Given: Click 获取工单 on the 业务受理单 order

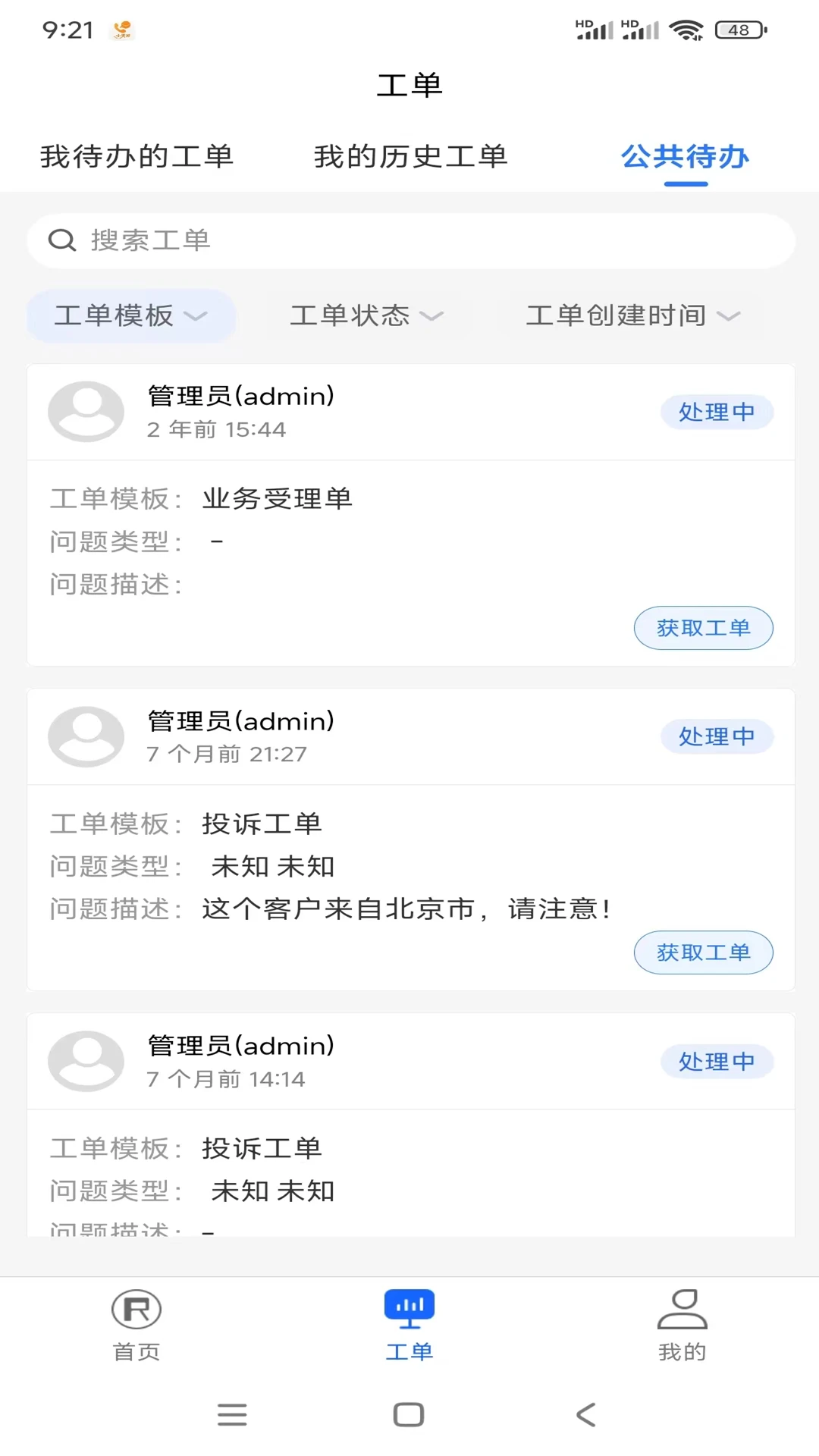Looking at the screenshot, I should coord(703,628).
